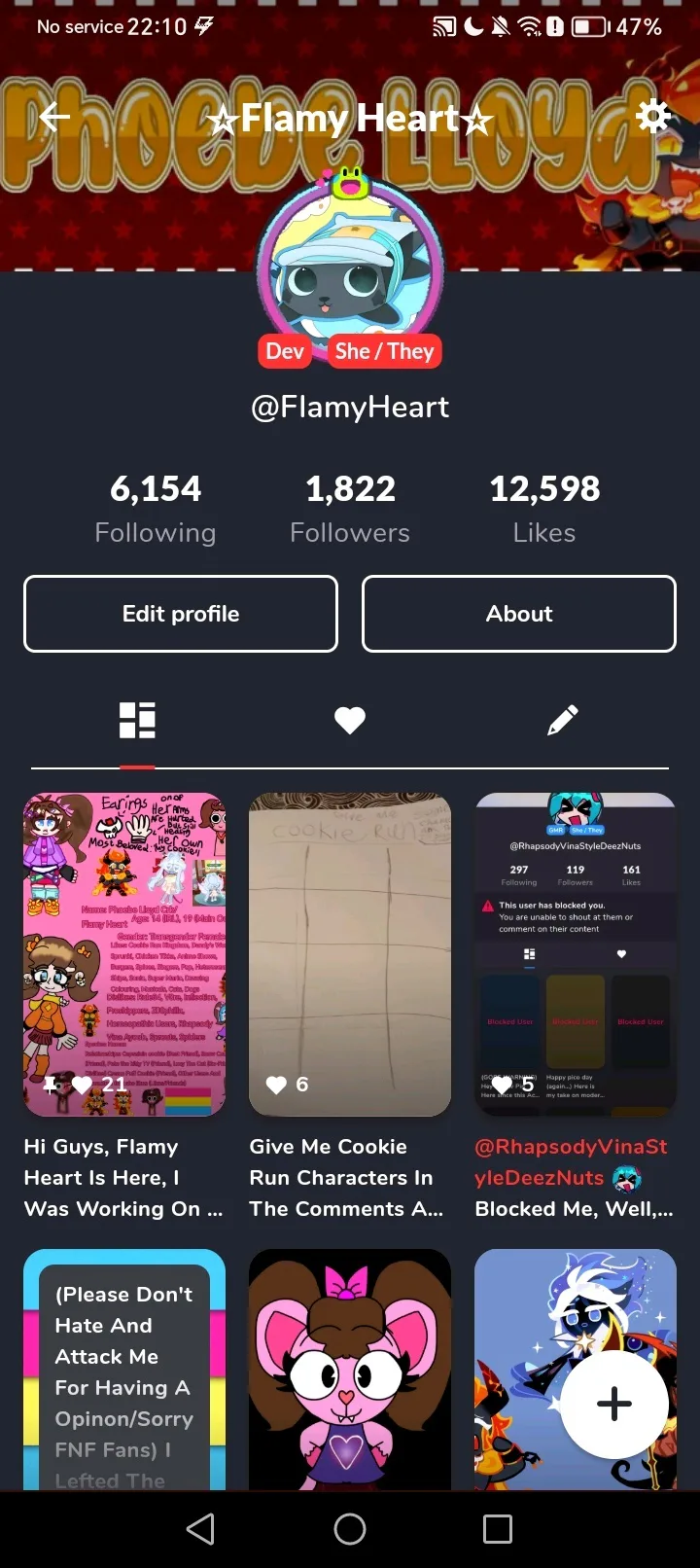Go back using the top-left arrow

click(x=54, y=118)
